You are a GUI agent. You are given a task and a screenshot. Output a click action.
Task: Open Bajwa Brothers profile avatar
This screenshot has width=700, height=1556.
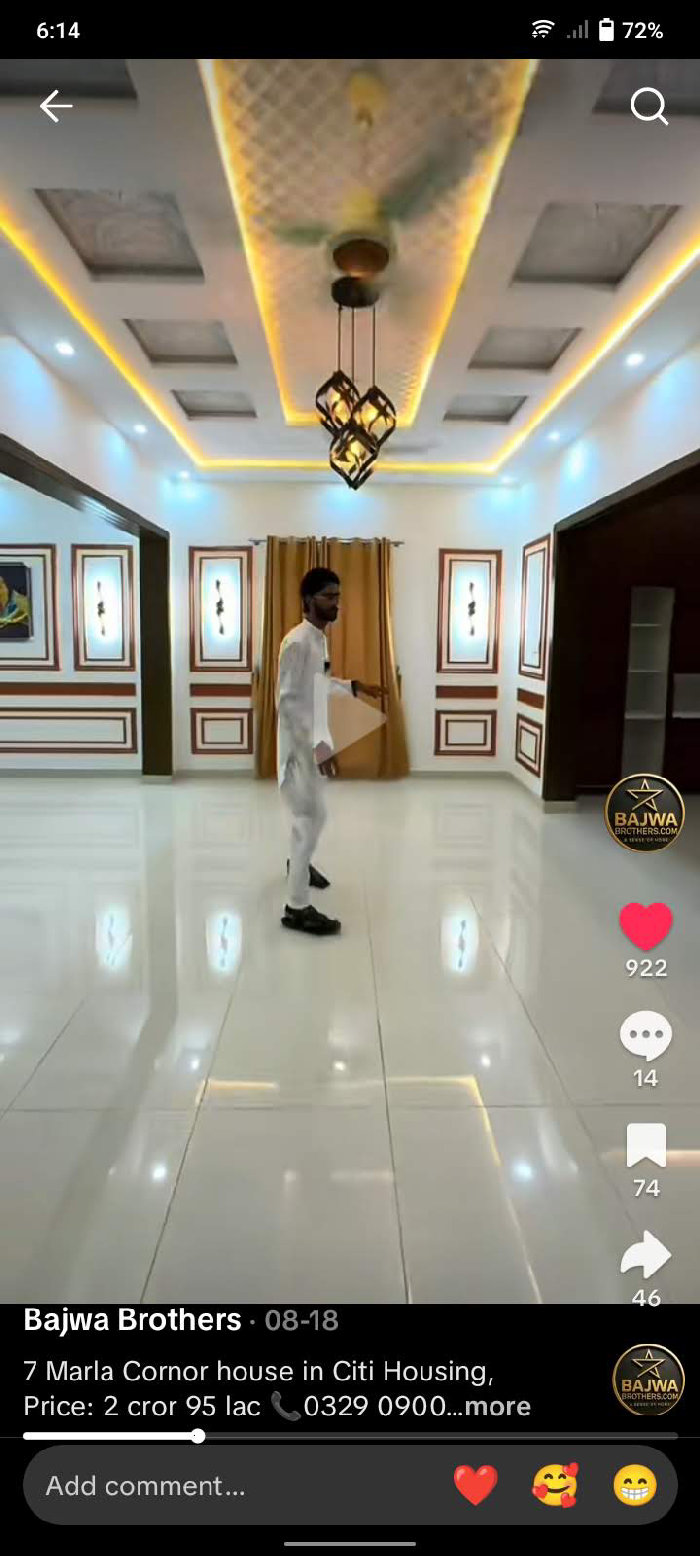point(645,812)
